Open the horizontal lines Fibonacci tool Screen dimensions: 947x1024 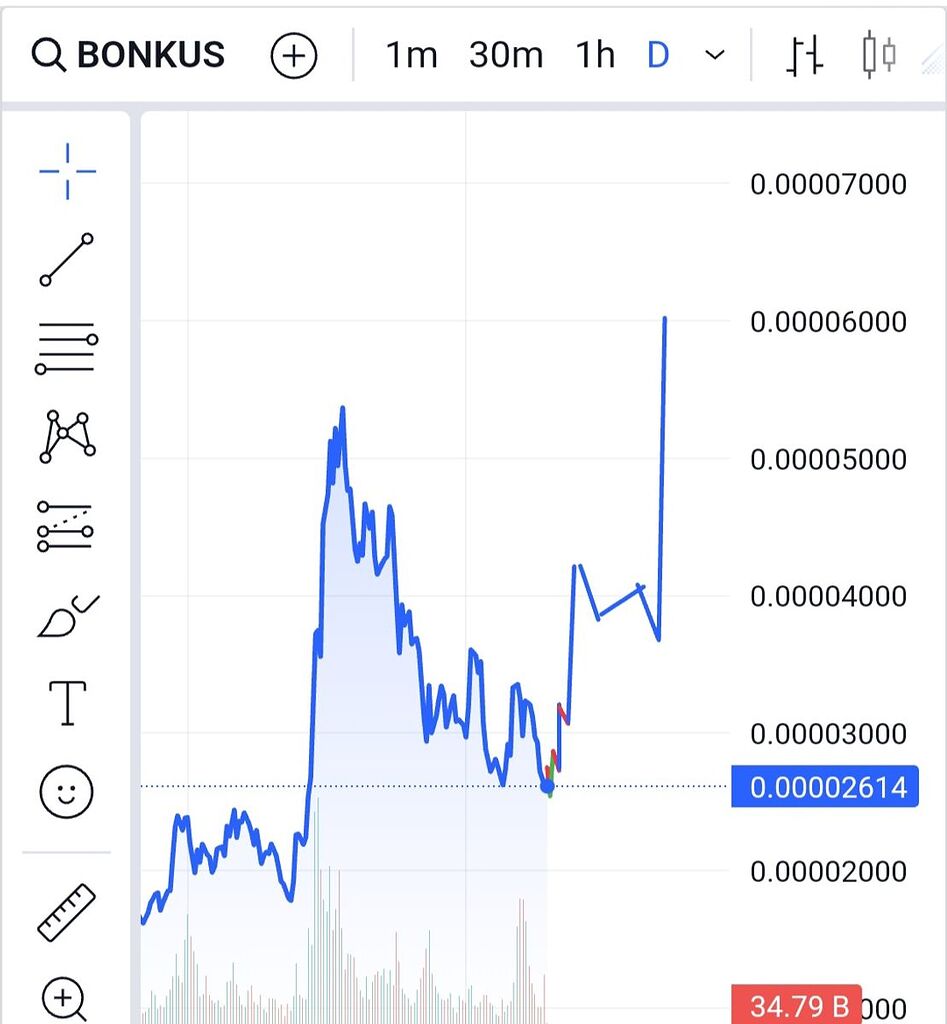point(67,347)
